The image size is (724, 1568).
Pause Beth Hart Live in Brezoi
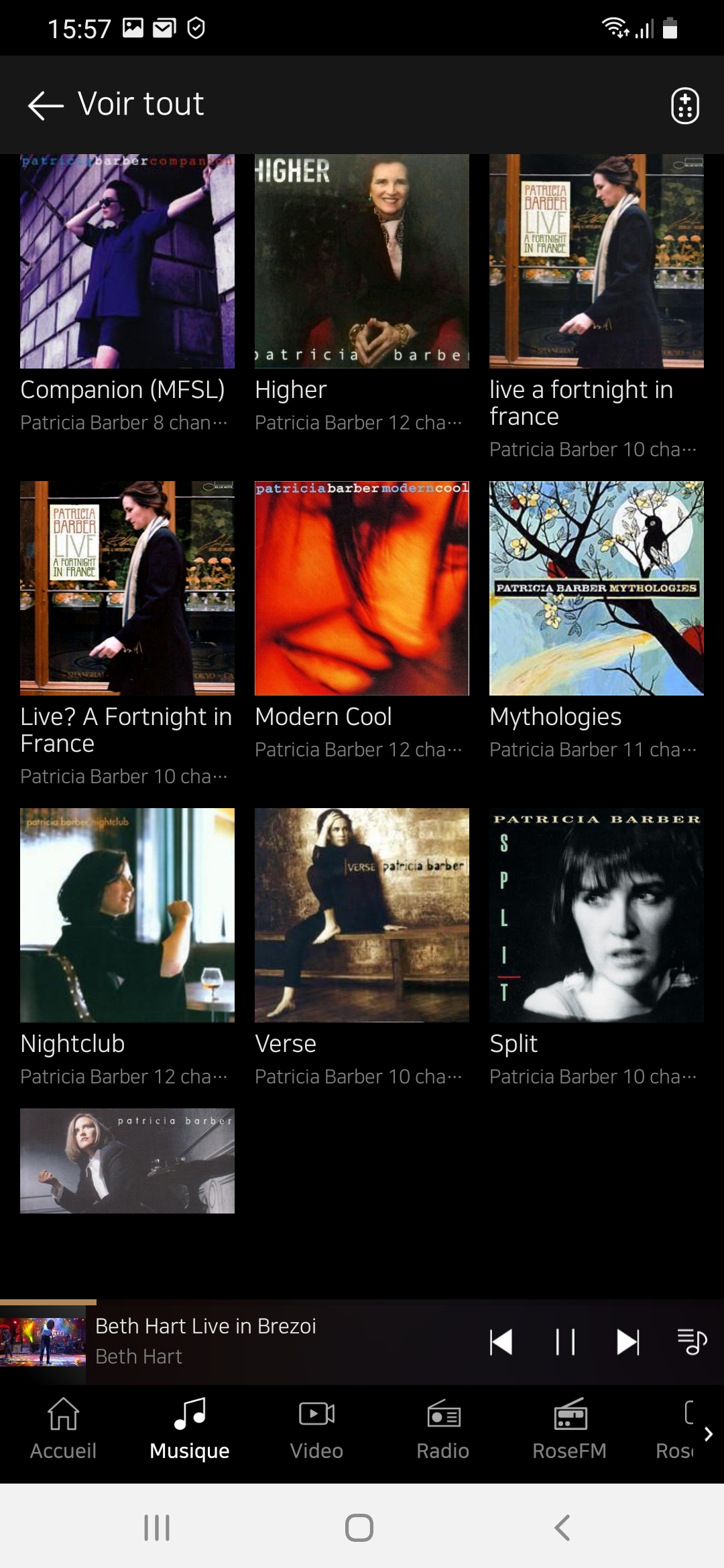click(565, 1342)
